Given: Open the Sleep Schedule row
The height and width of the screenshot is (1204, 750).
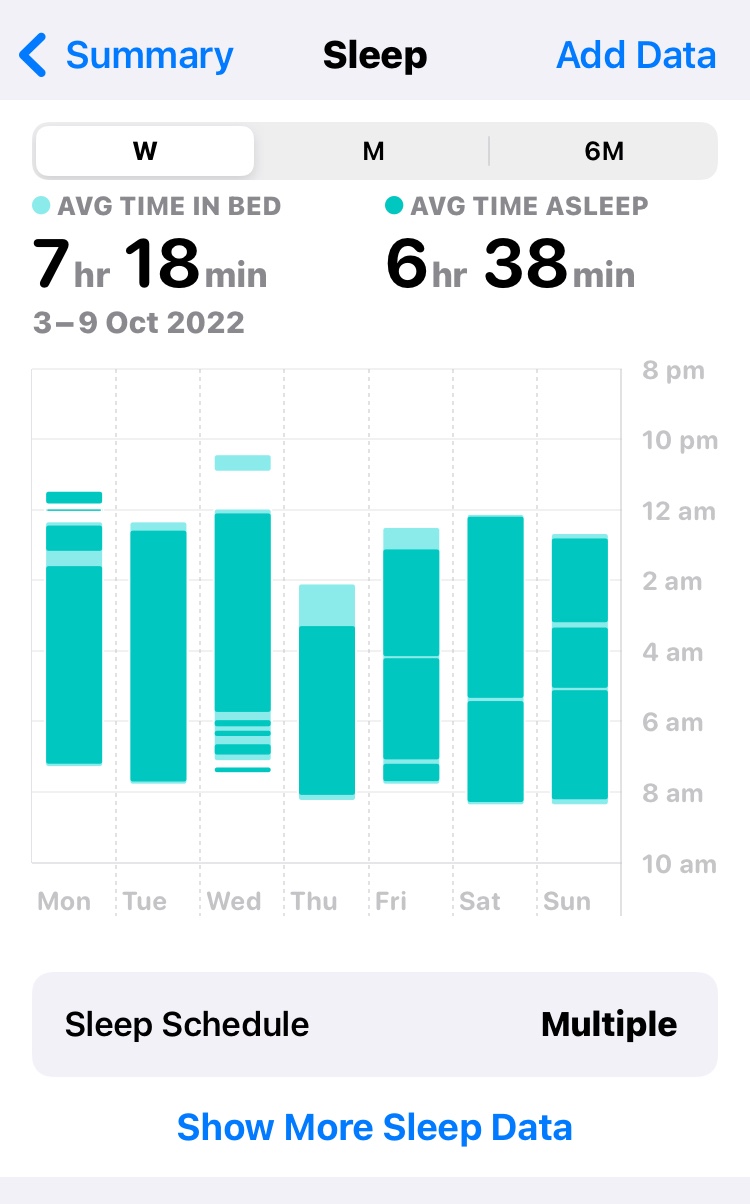Looking at the screenshot, I should point(186,1024).
